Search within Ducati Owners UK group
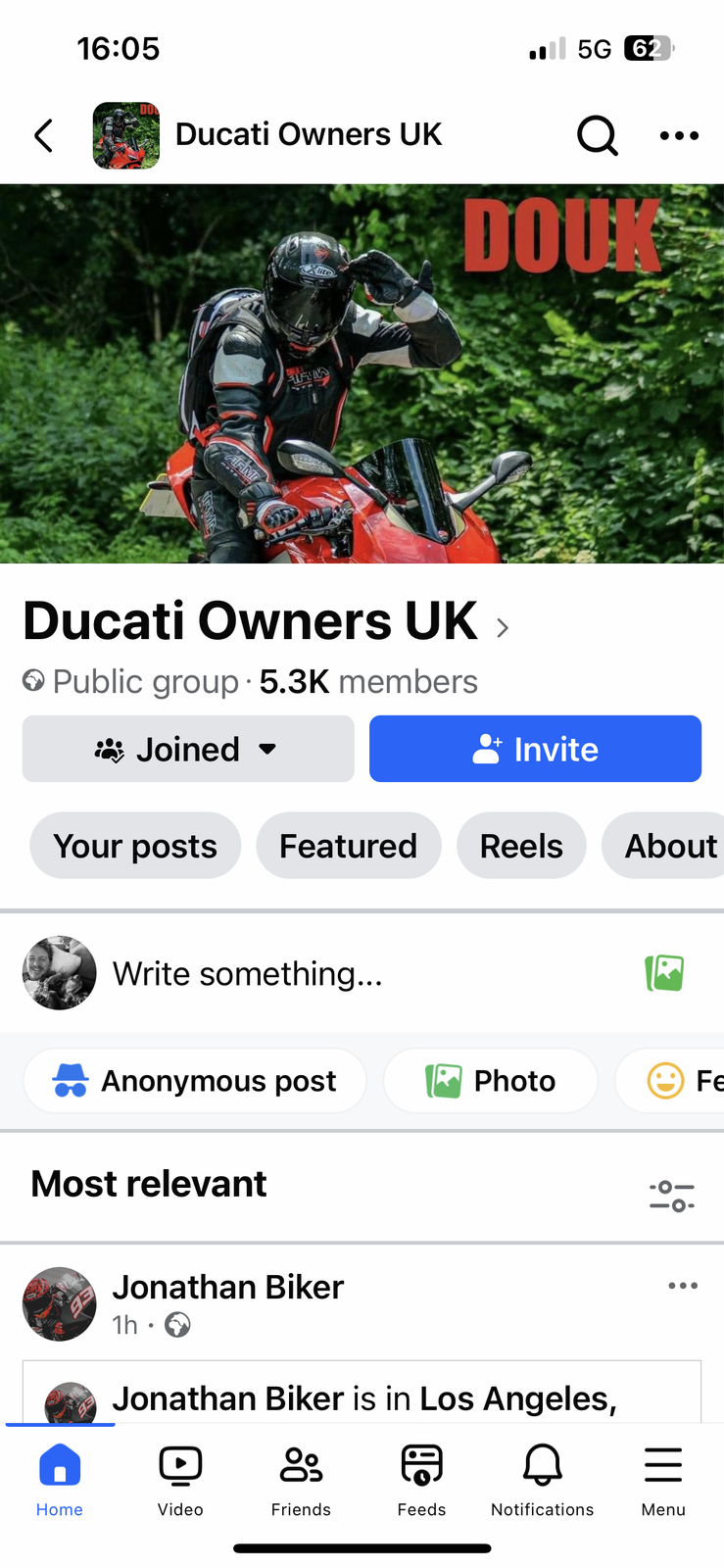The height and width of the screenshot is (1568, 724). (597, 135)
